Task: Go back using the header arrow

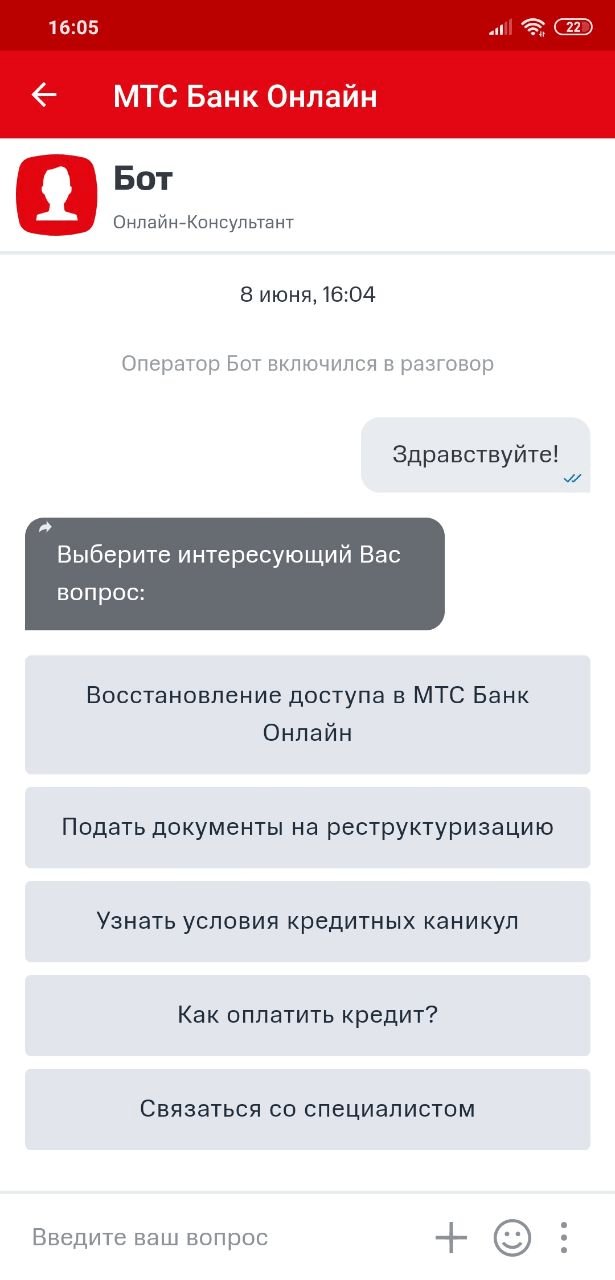Action: coord(45,95)
